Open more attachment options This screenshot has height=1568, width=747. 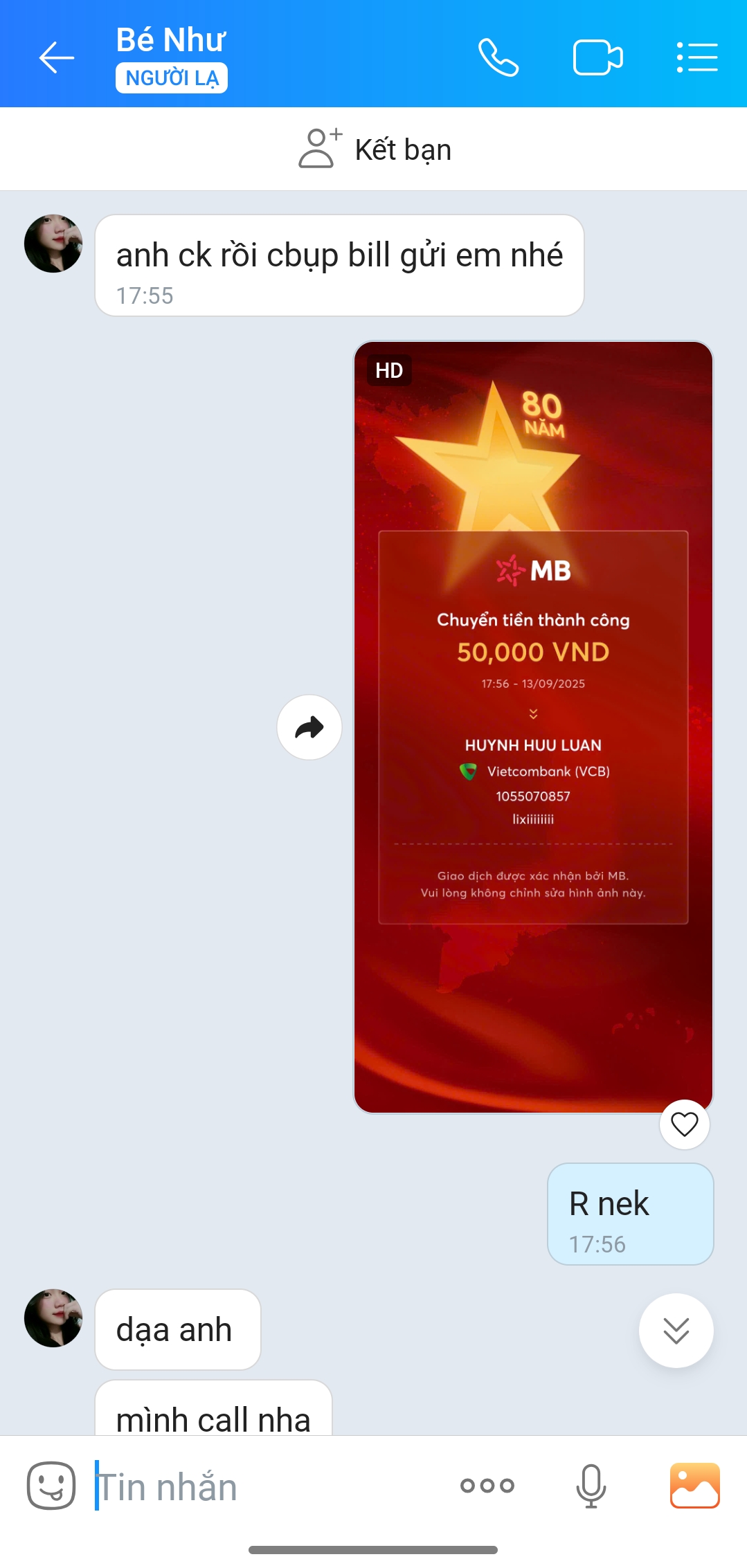click(487, 1485)
